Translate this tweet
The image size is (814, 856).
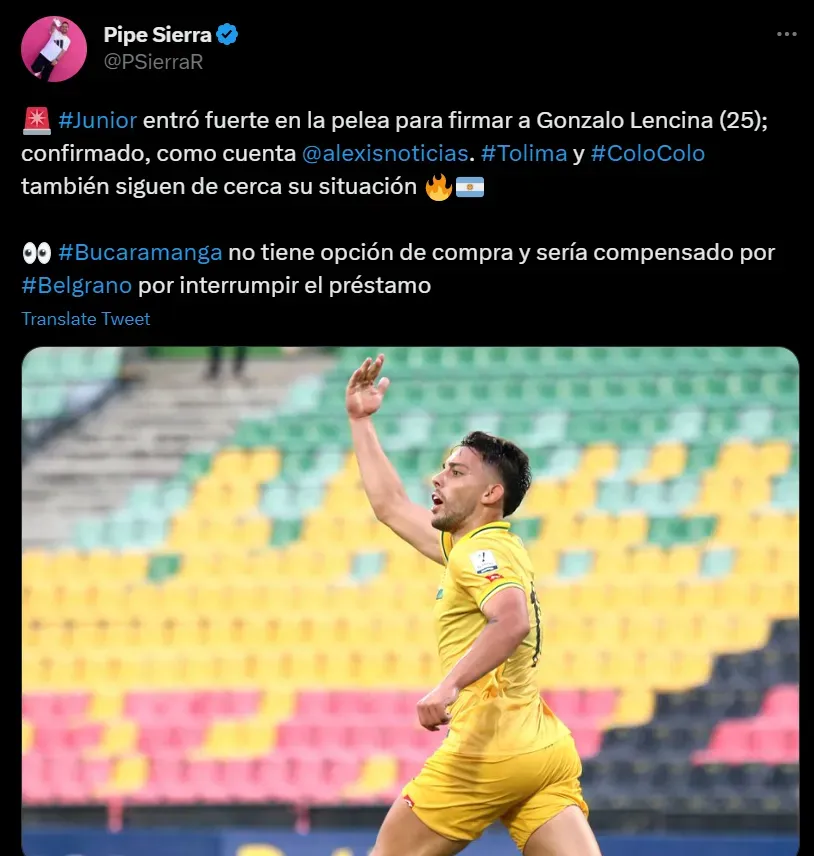pos(86,319)
